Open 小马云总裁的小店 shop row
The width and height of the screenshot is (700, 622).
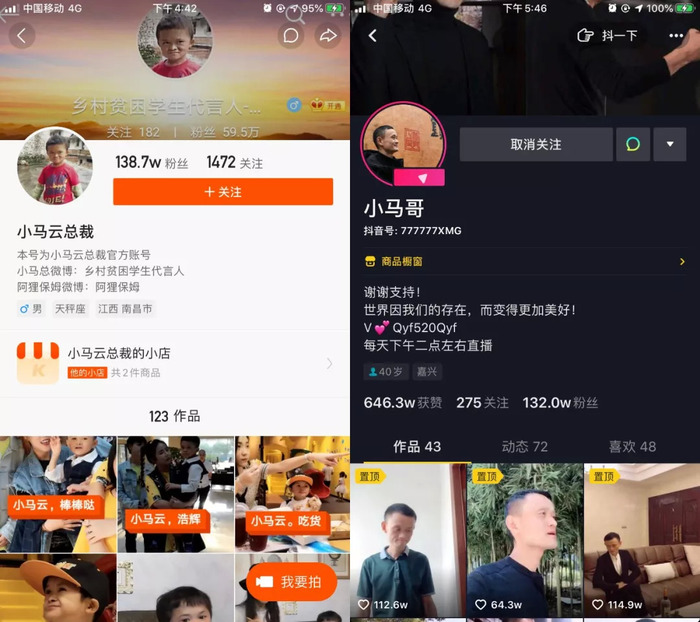175,361
